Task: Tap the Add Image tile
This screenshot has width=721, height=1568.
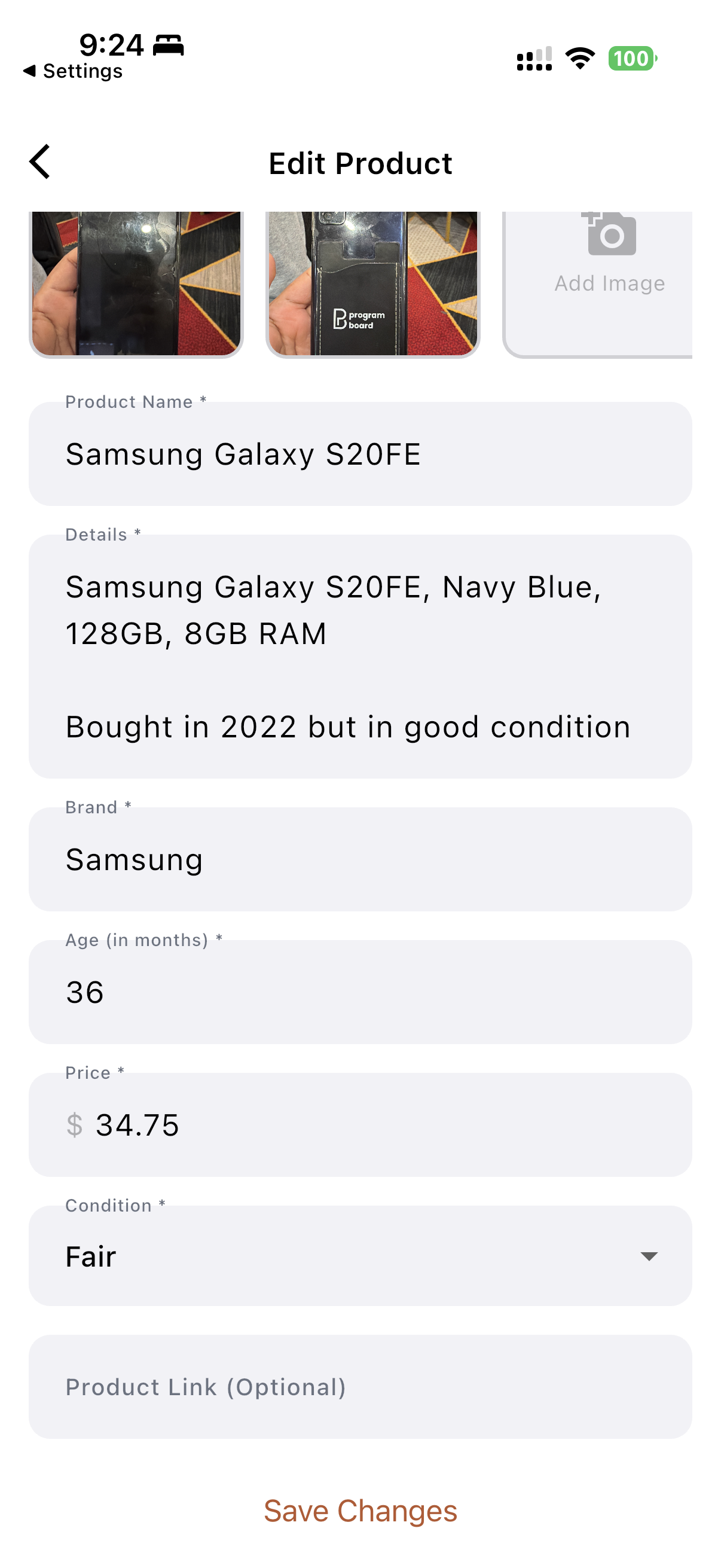Action: tap(597, 284)
